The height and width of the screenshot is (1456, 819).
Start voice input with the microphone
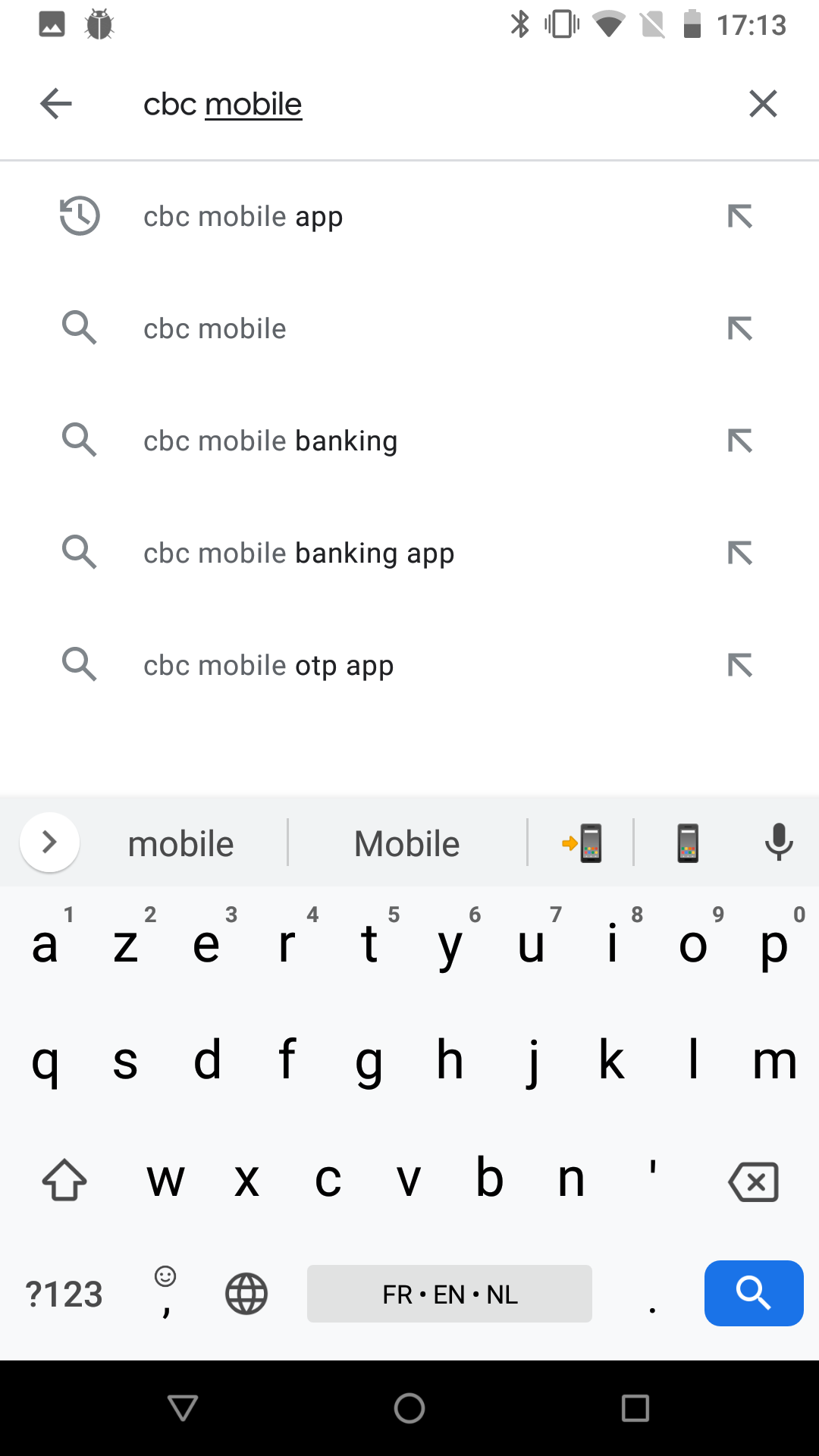click(779, 843)
